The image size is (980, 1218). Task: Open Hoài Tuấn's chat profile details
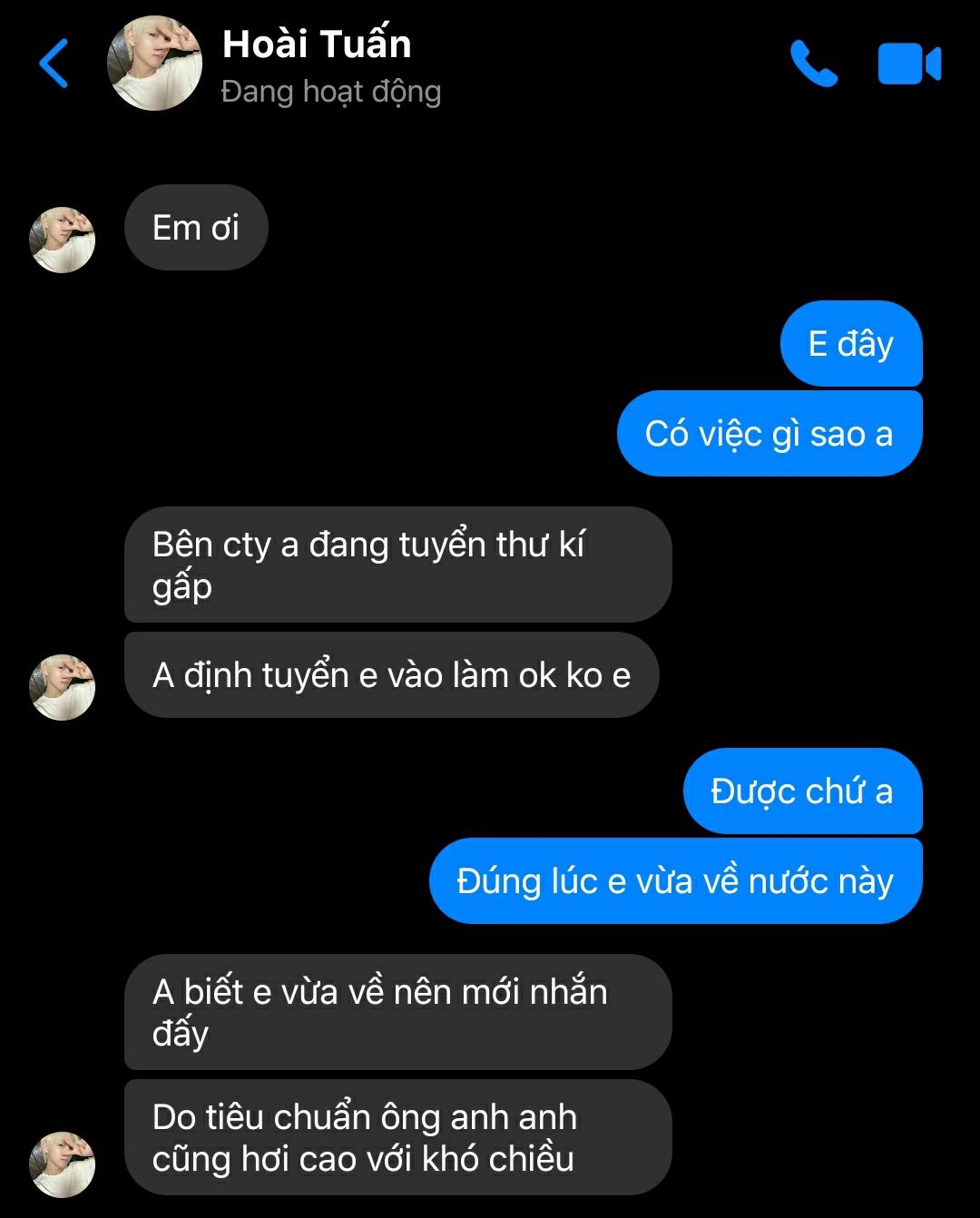pos(317,64)
